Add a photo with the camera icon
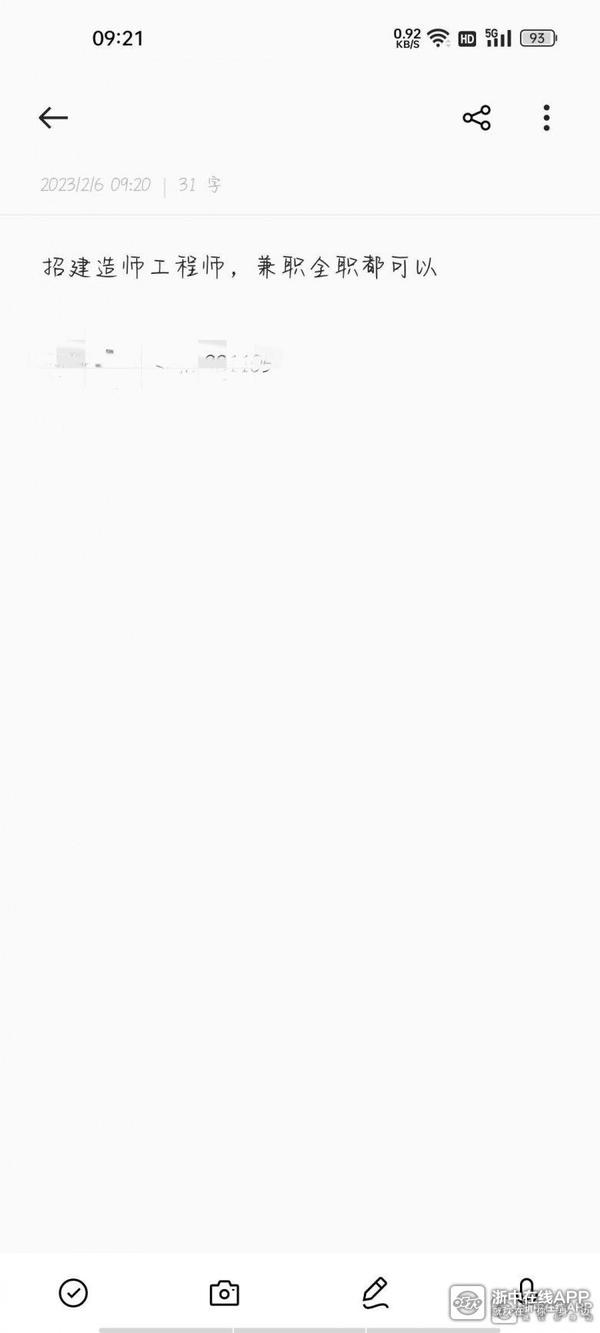The image size is (600, 1333). tap(224, 1292)
